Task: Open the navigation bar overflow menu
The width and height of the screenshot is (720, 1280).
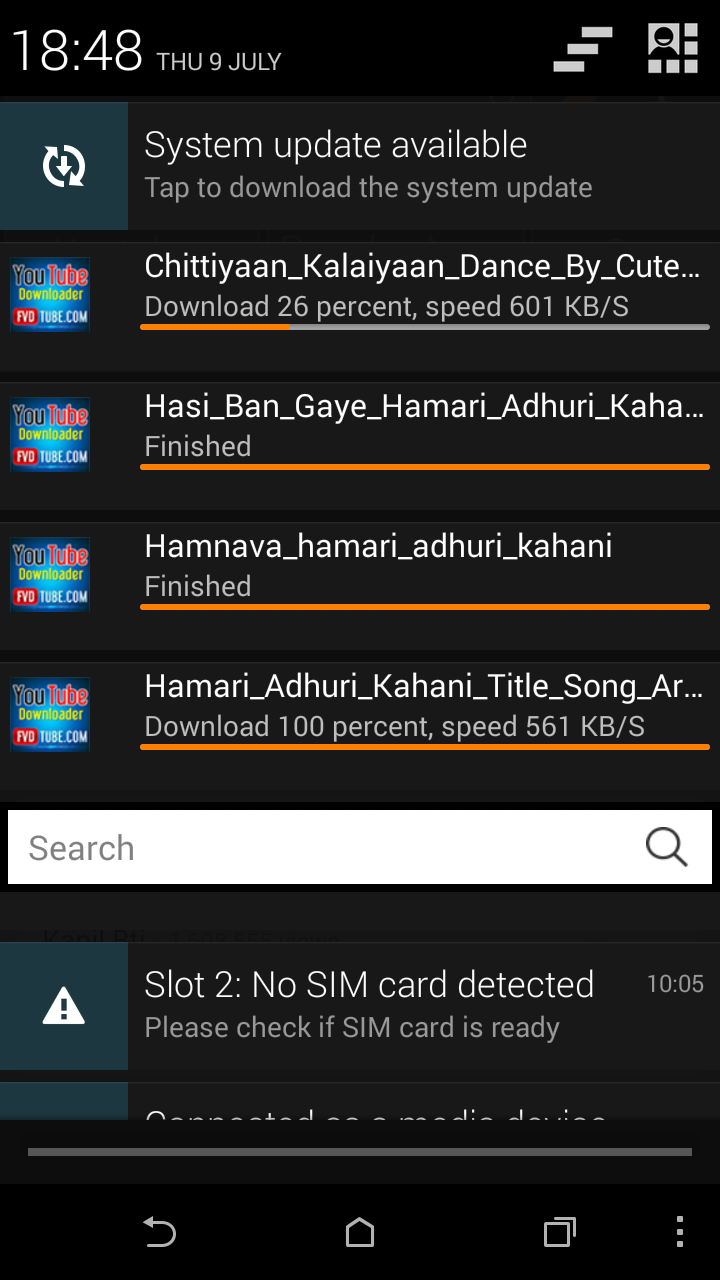Action: coord(680,1232)
